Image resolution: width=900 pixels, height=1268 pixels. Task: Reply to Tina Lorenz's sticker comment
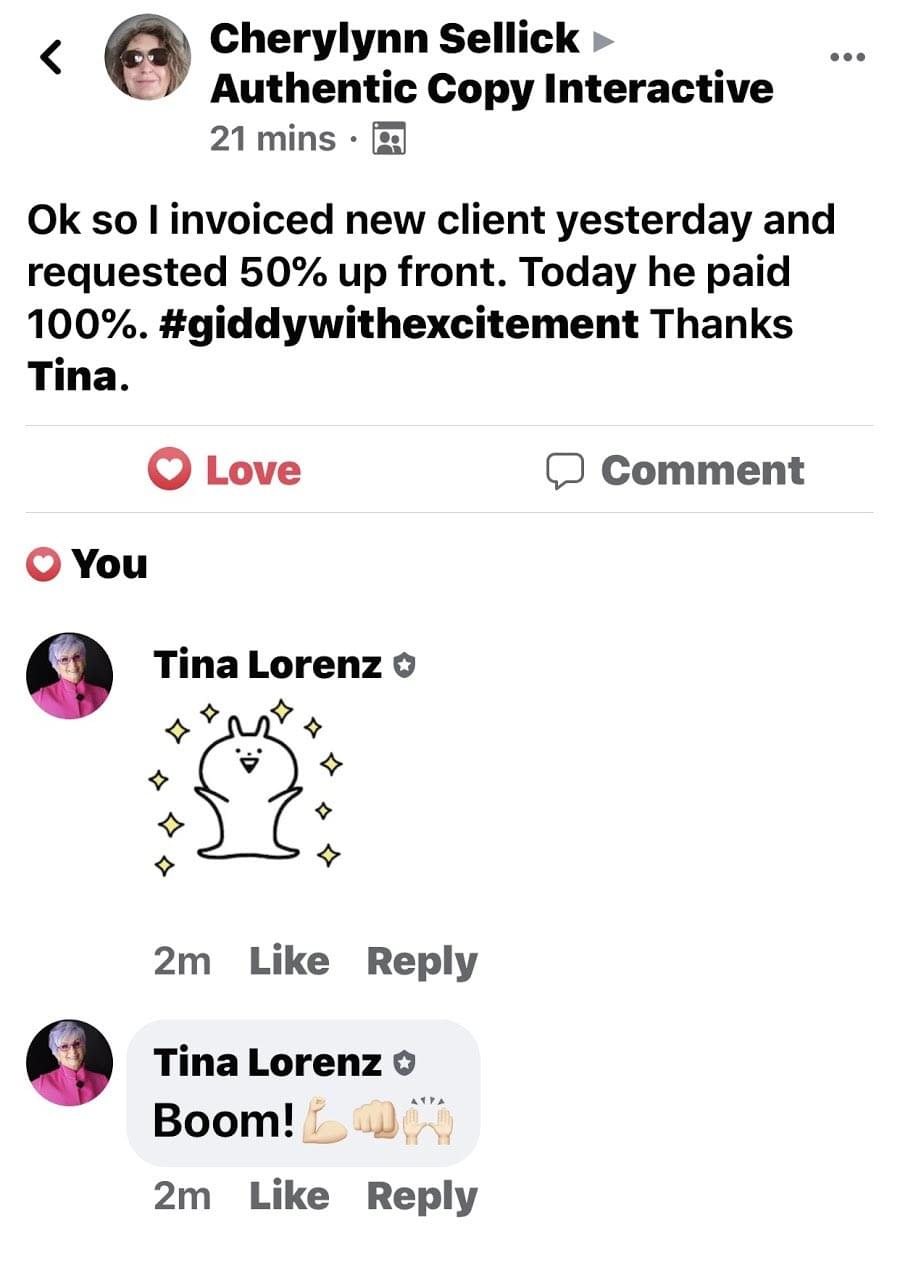(x=421, y=961)
